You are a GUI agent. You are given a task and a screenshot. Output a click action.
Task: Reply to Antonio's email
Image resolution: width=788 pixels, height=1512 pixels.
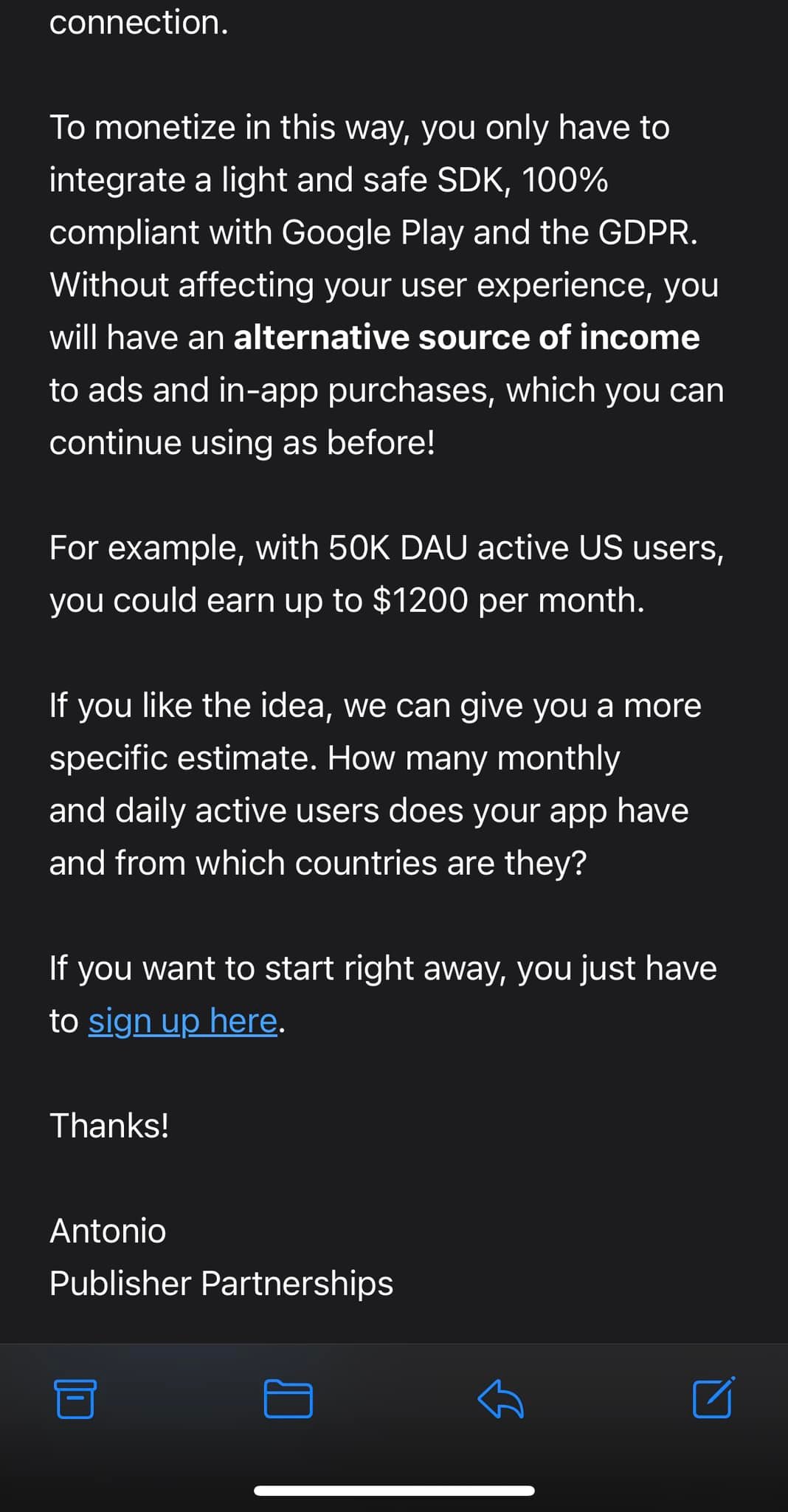tap(500, 1398)
